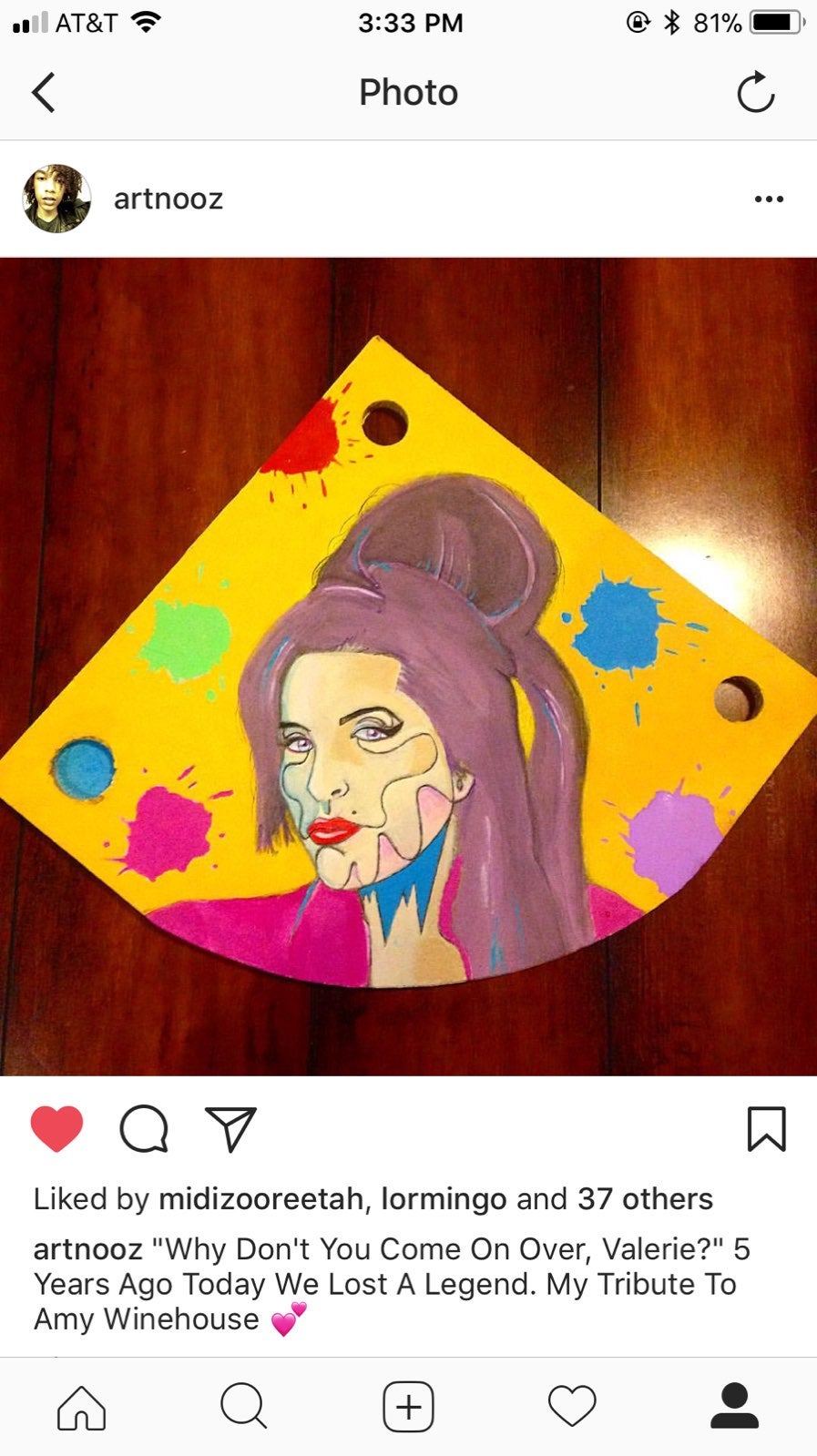Open the post's three-dot options menu
The image size is (817, 1456).
769,199
